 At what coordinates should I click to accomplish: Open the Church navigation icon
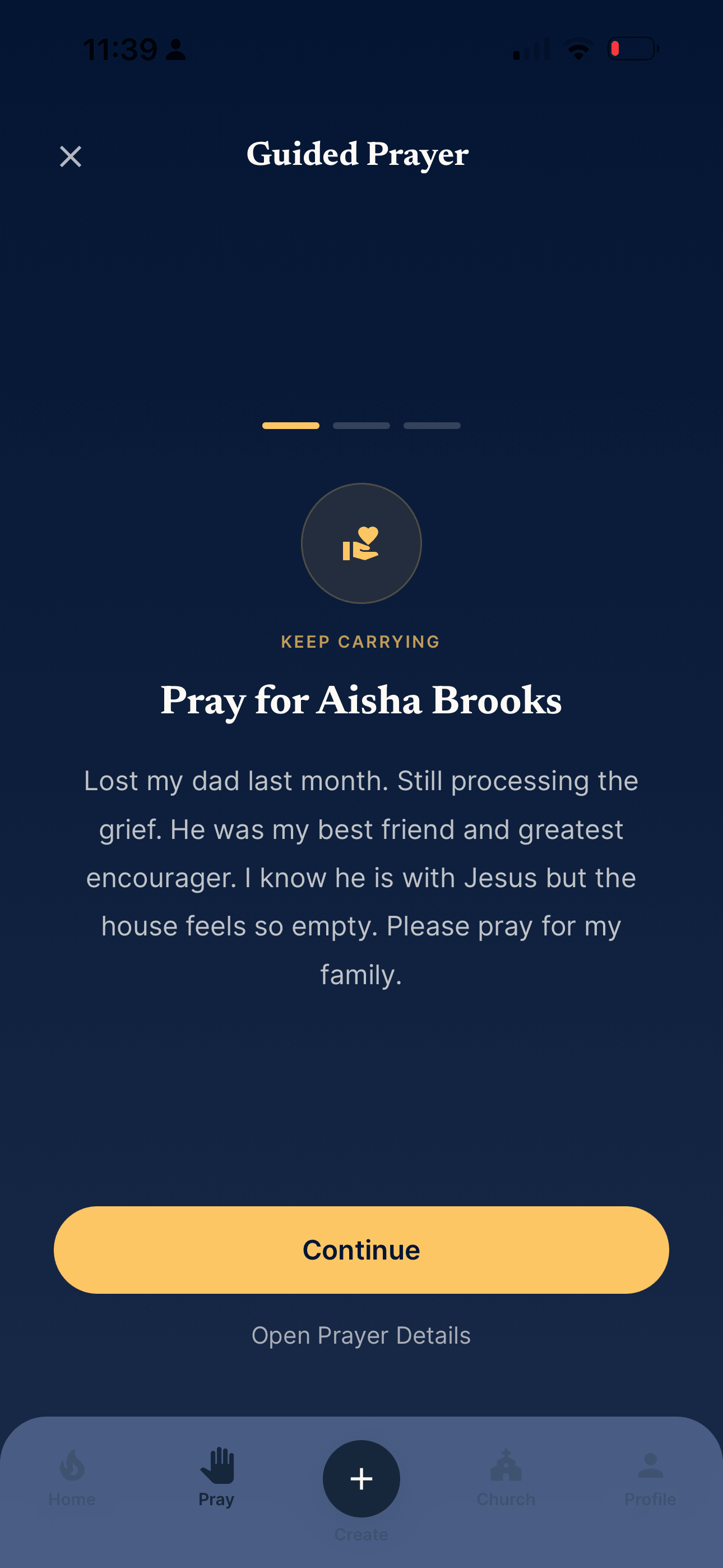point(506,1468)
